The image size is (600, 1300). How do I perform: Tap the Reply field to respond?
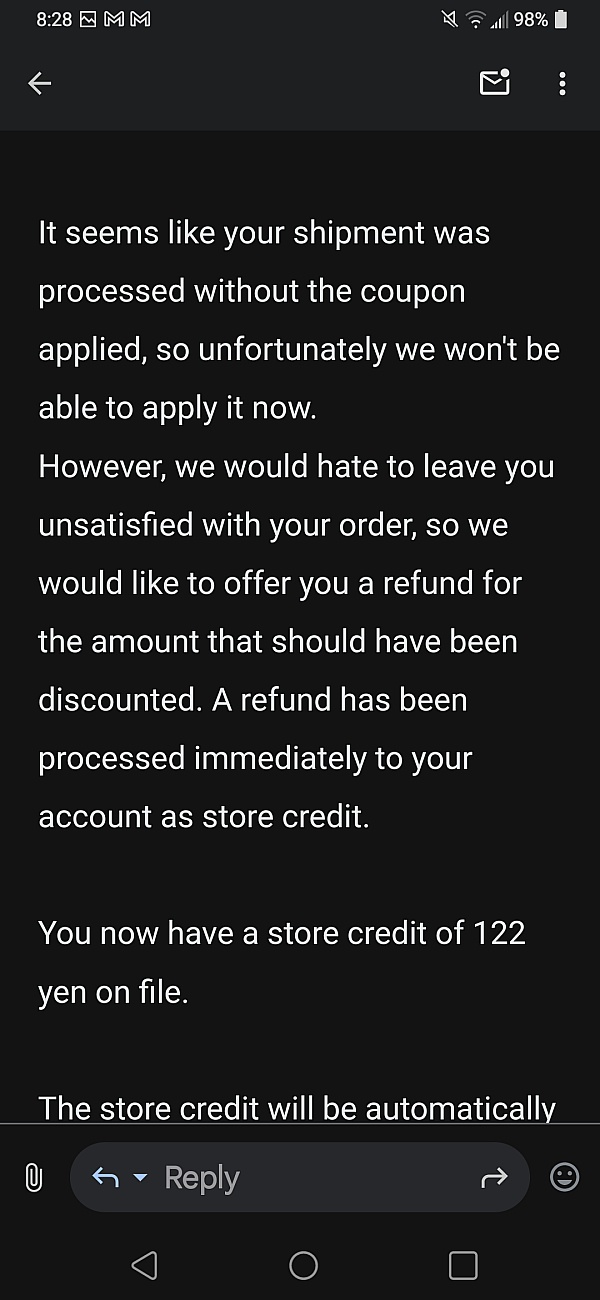(299, 1178)
